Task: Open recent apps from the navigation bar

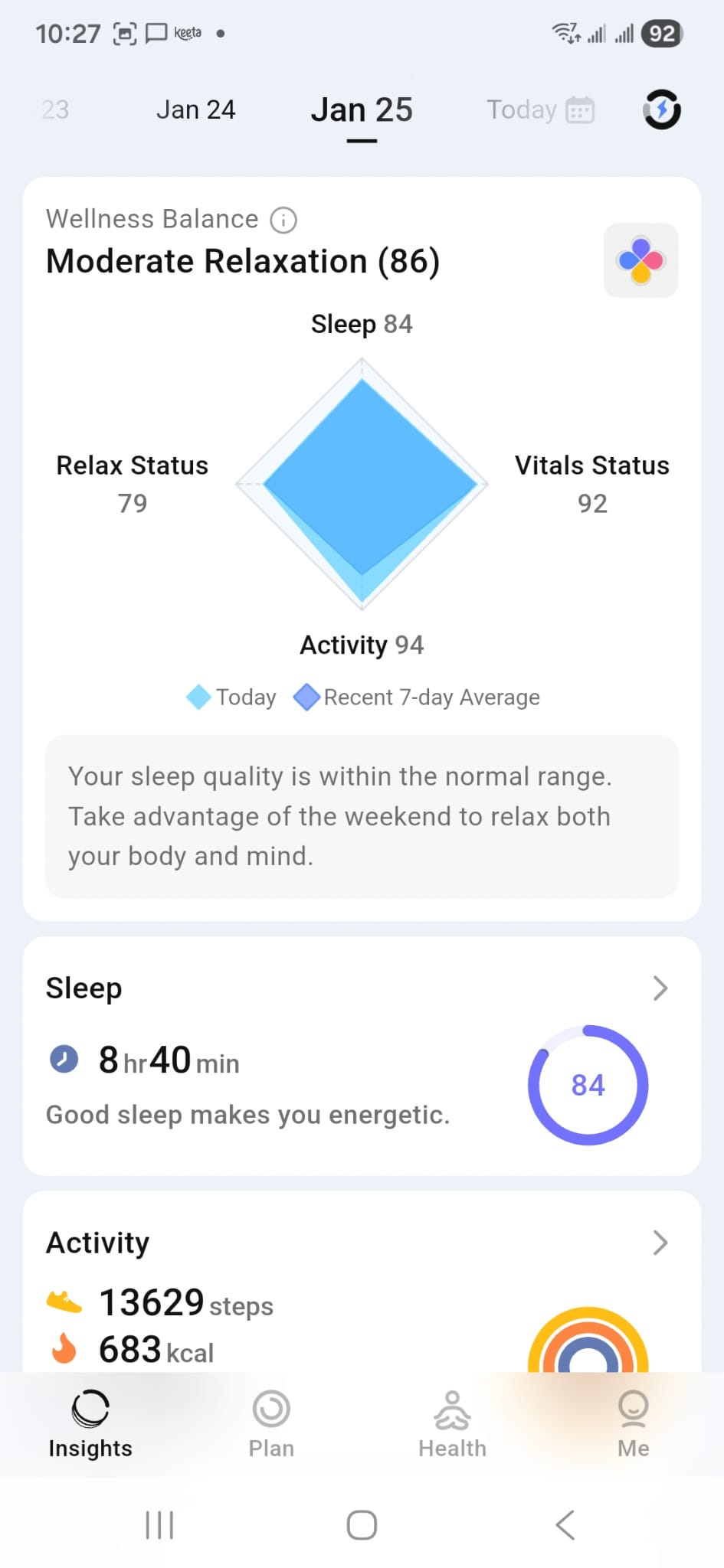Action: (159, 1524)
